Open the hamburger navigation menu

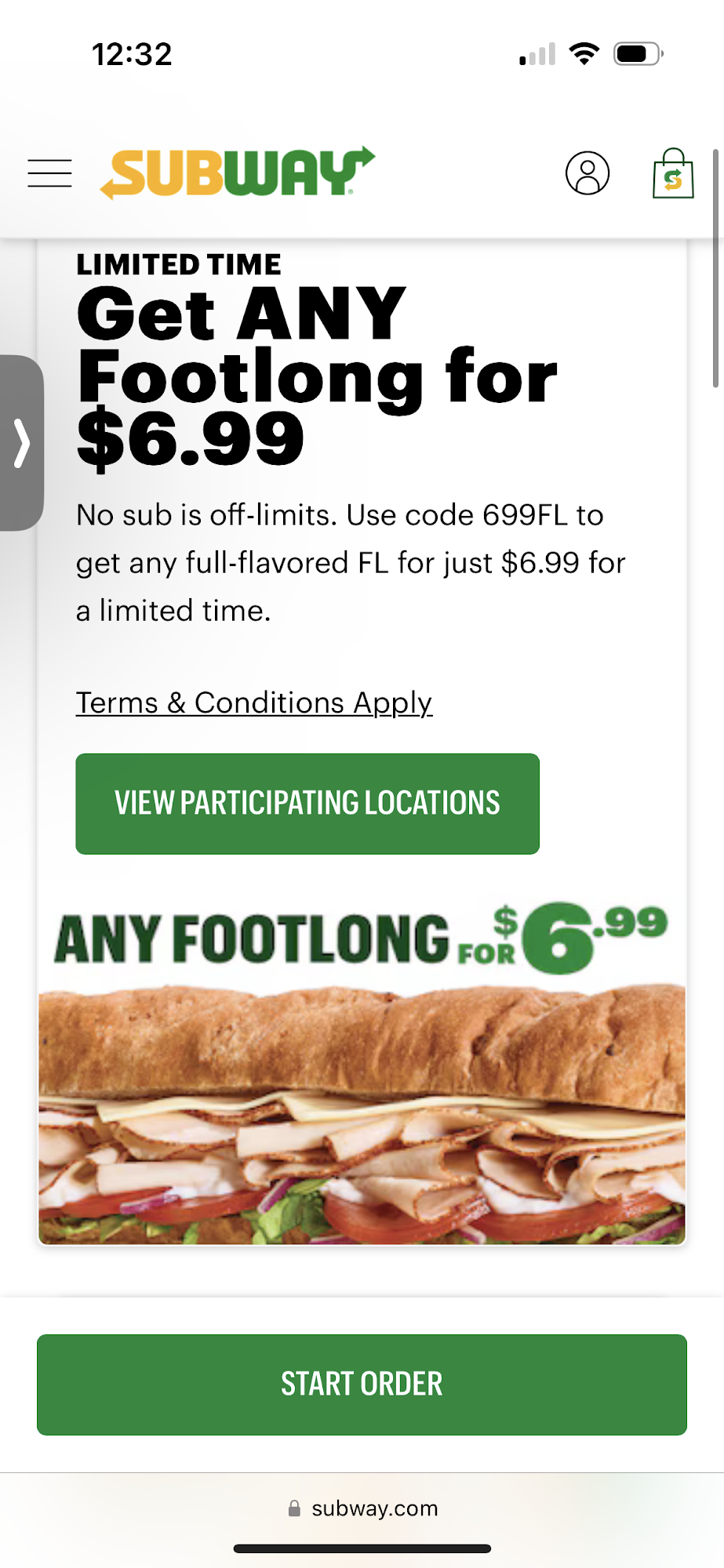[49, 173]
